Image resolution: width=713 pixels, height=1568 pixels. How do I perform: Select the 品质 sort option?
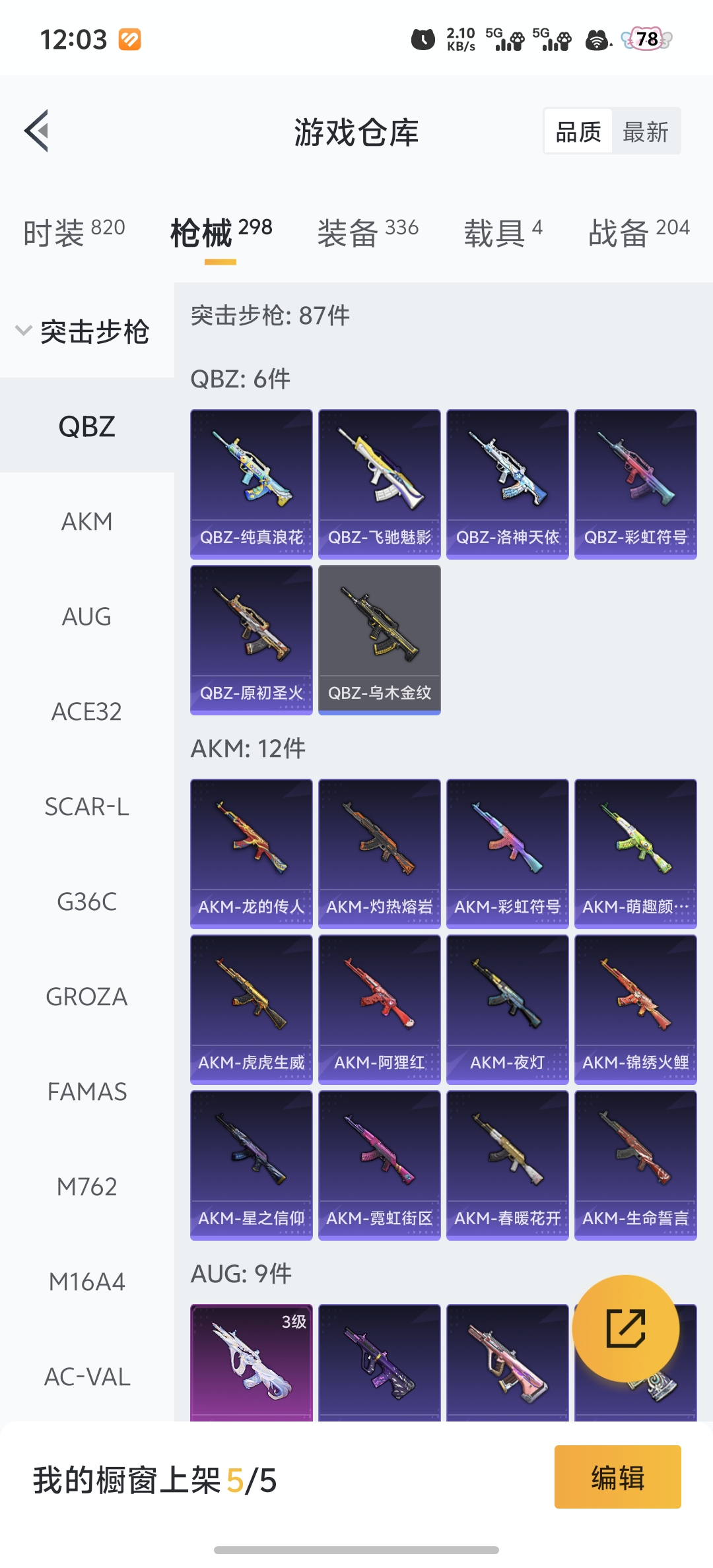point(578,132)
